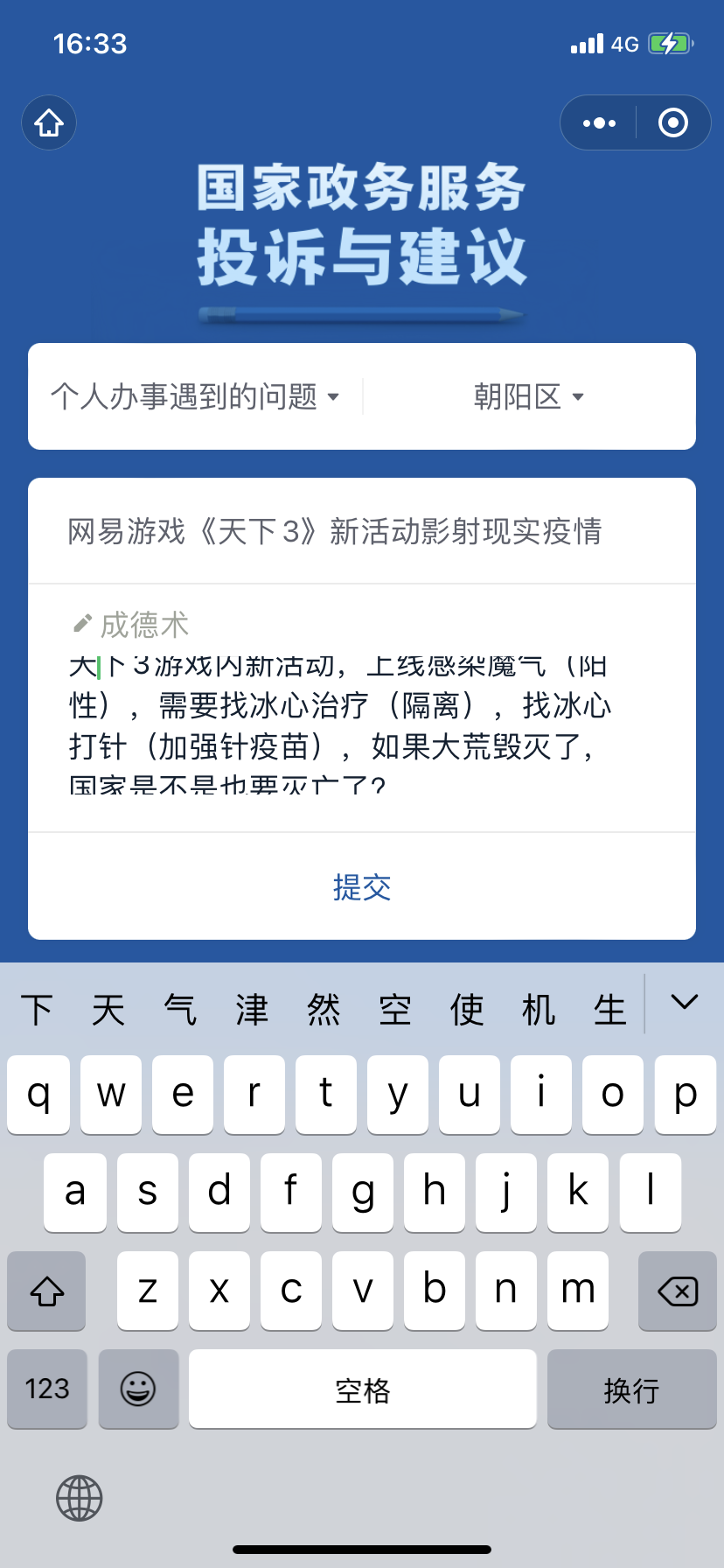Close the mini program via circle icon

tap(672, 122)
